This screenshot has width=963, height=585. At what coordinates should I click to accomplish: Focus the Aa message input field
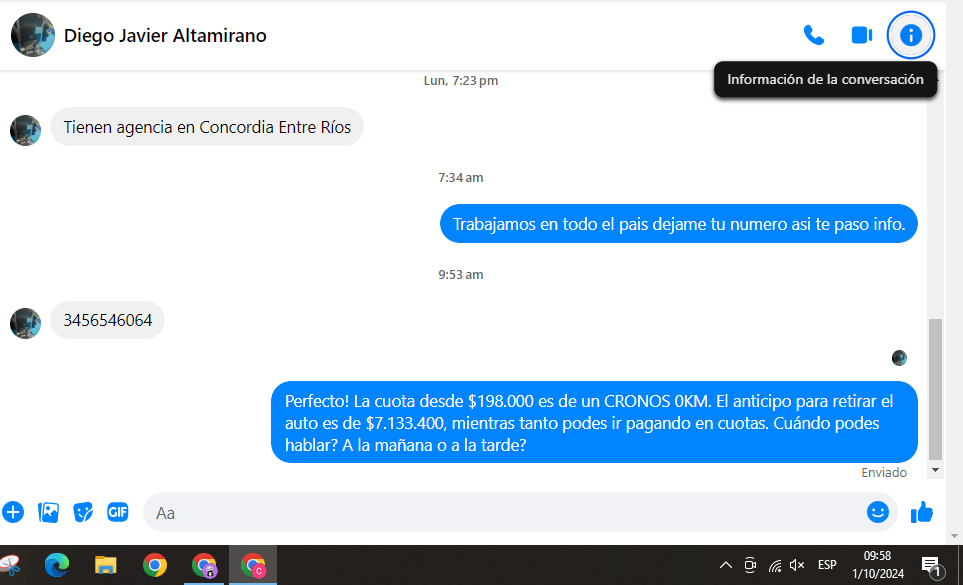click(x=500, y=512)
